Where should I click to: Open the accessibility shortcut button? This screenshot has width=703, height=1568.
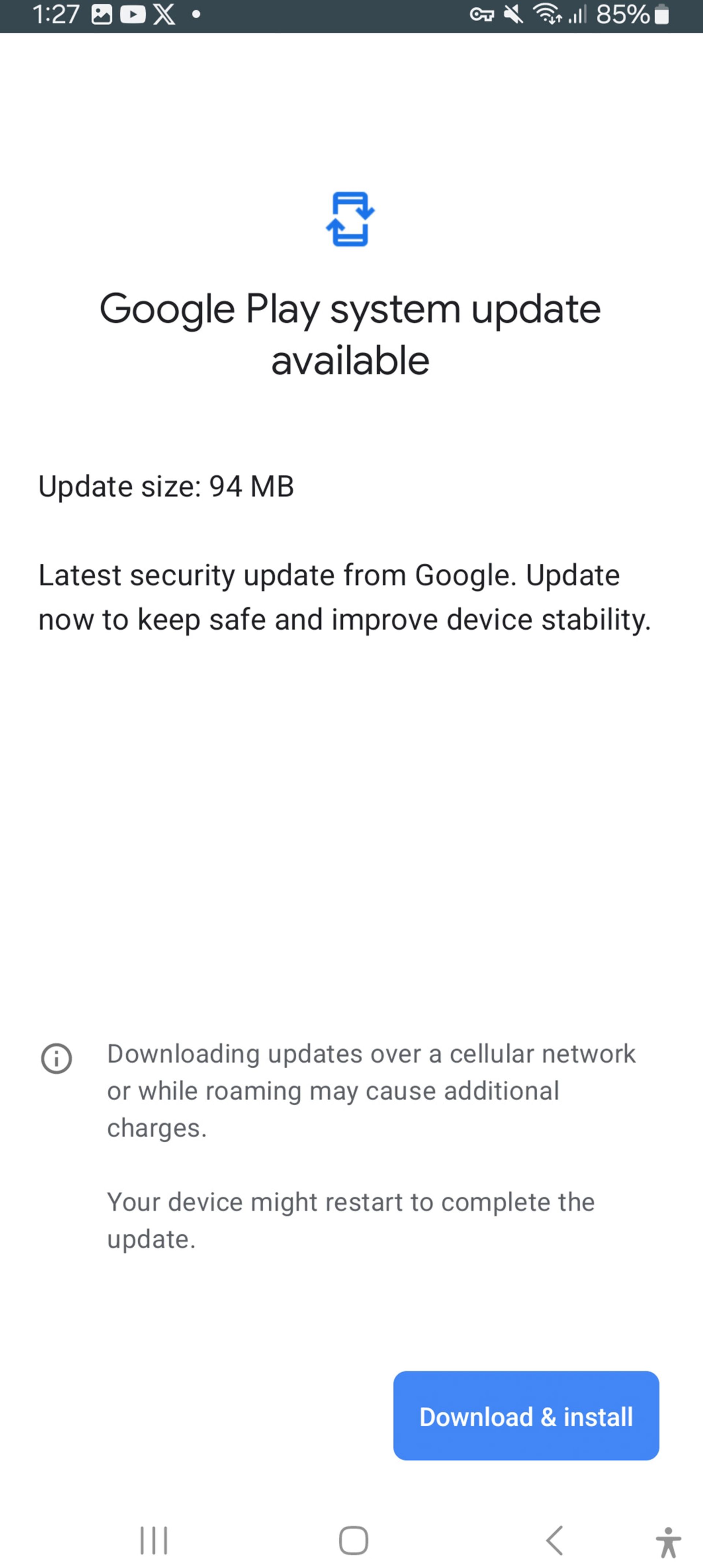(x=668, y=1541)
